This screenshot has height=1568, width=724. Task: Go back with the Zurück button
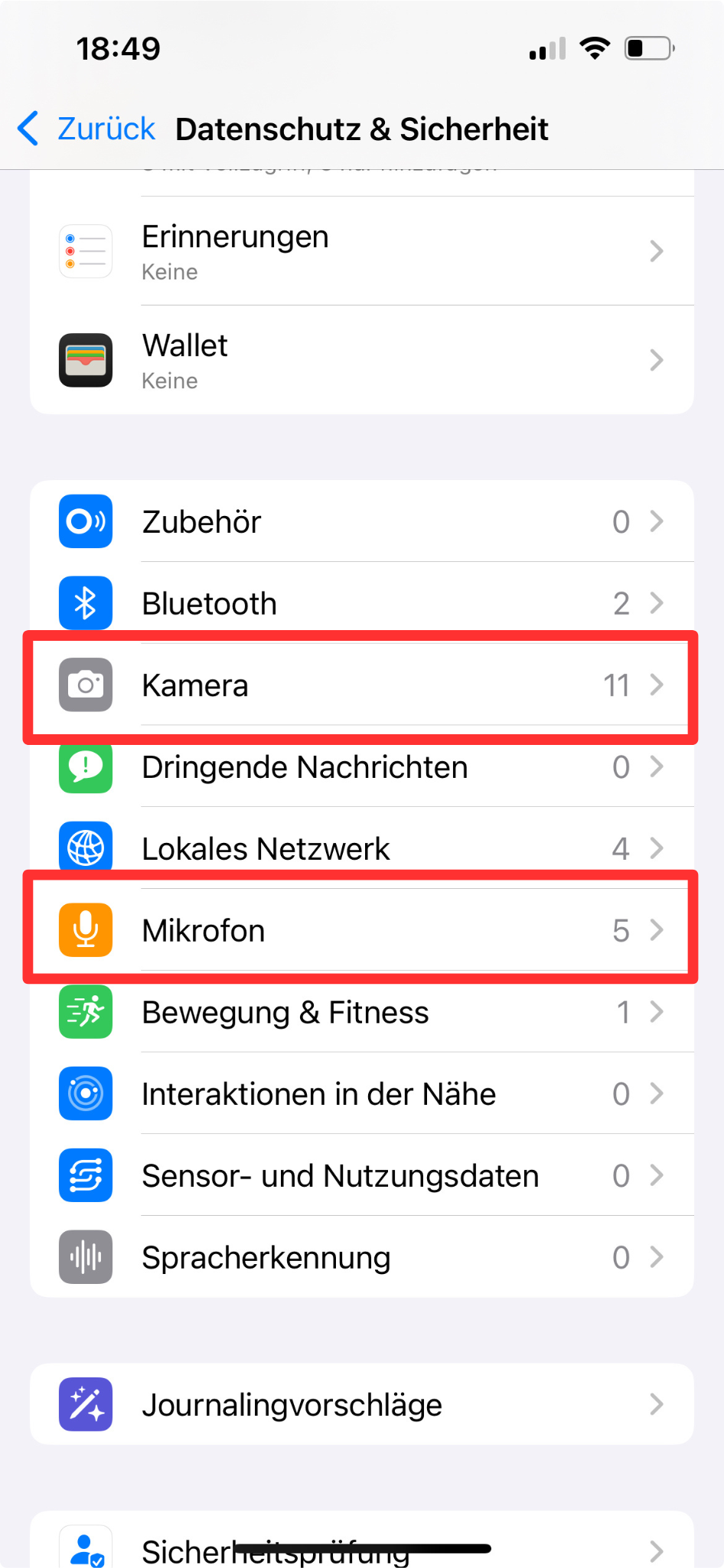pos(86,129)
